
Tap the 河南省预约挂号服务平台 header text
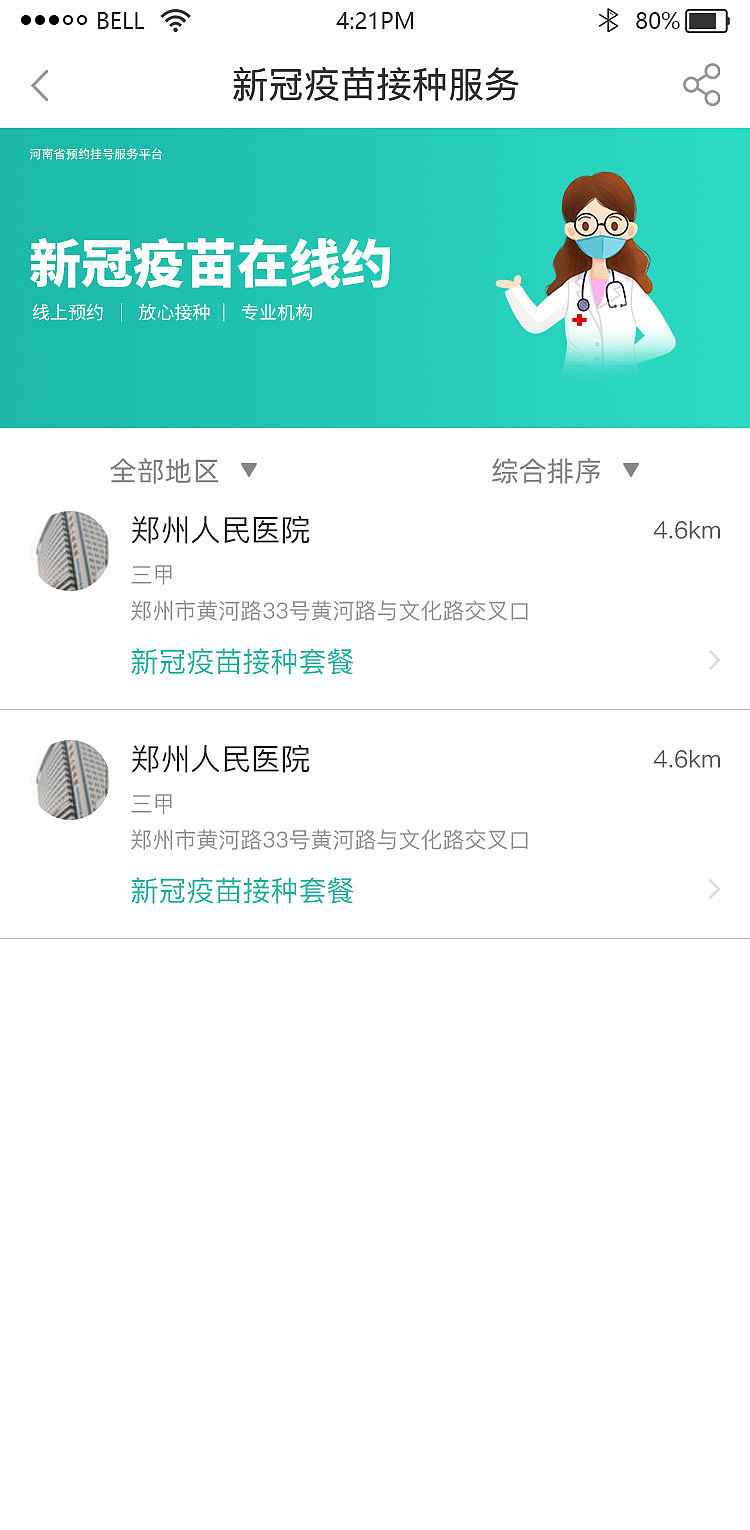point(95,155)
